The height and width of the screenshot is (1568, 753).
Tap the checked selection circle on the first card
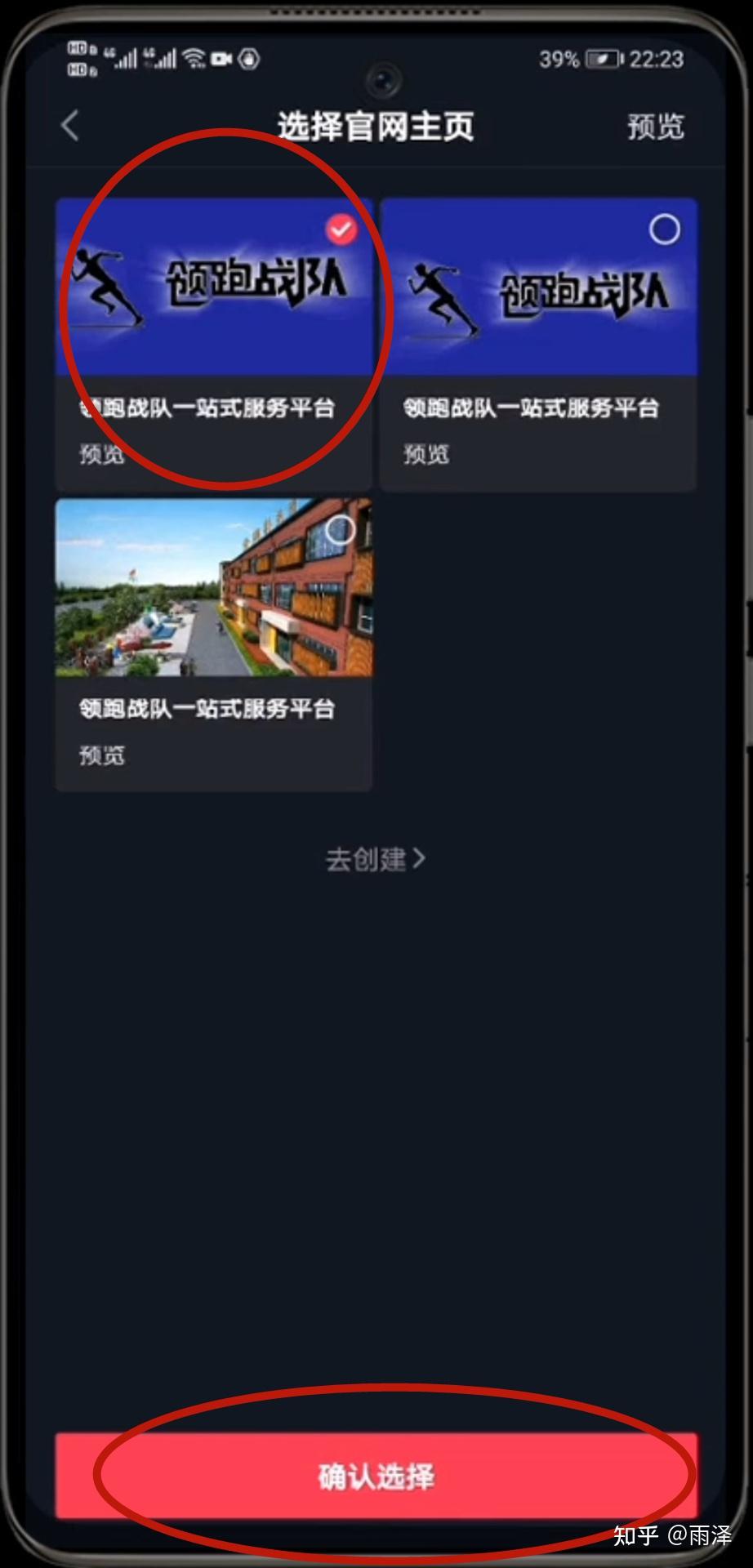(x=341, y=229)
